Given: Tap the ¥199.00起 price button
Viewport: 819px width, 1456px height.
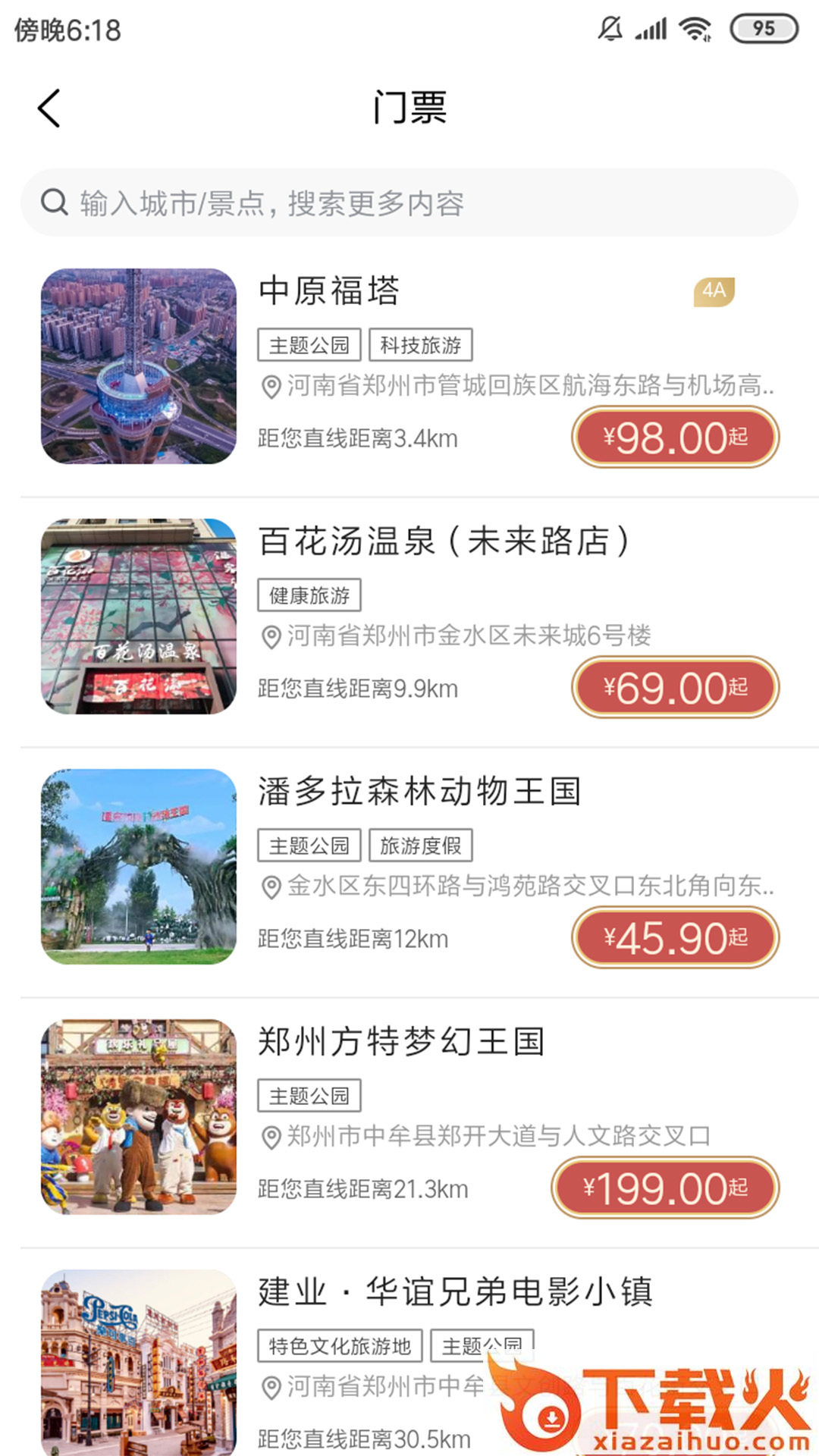Looking at the screenshot, I should pos(665,1188).
